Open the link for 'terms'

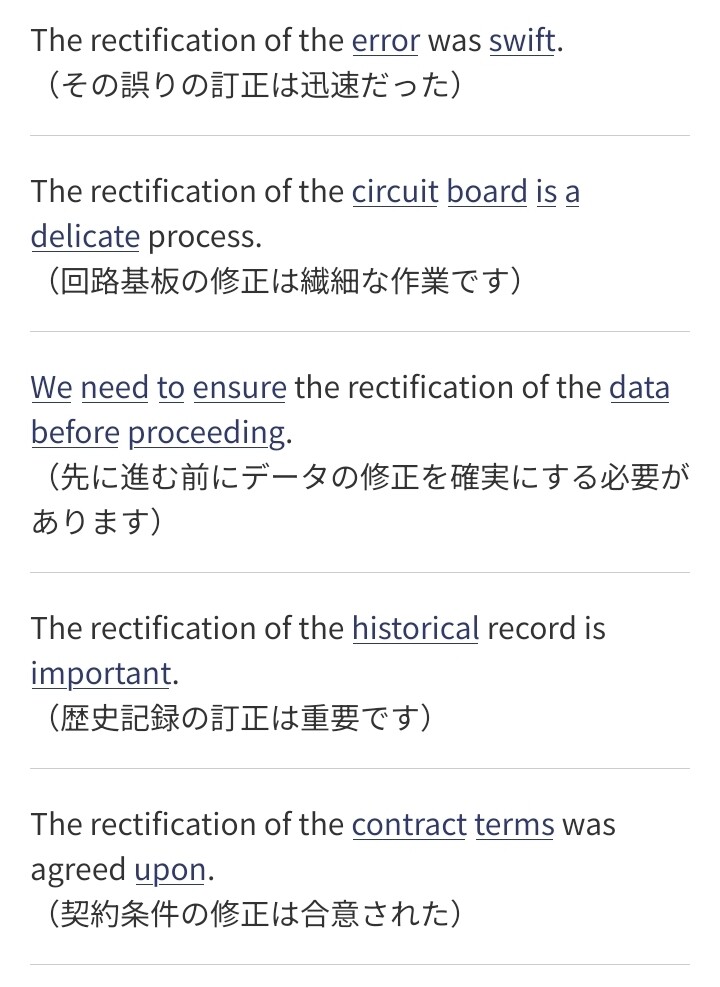(x=514, y=825)
